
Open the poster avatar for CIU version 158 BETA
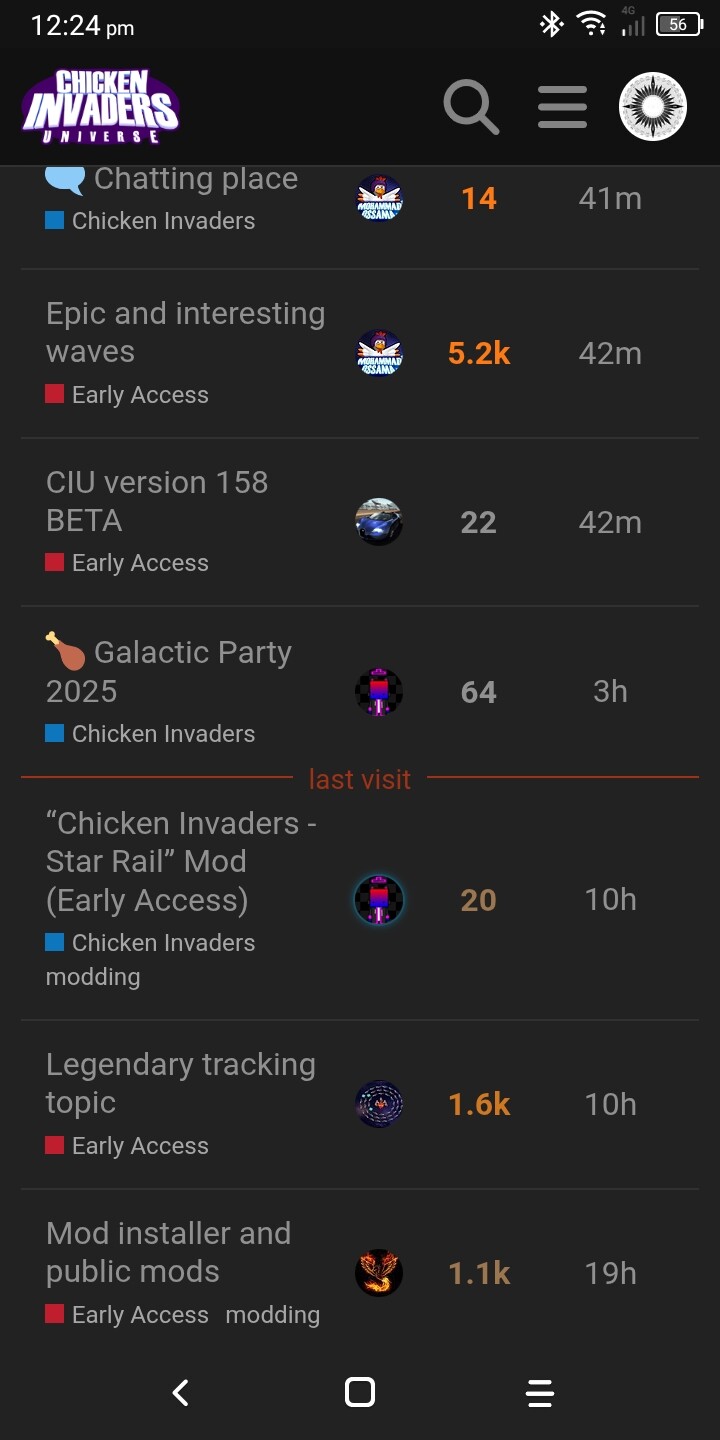coord(379,522)
